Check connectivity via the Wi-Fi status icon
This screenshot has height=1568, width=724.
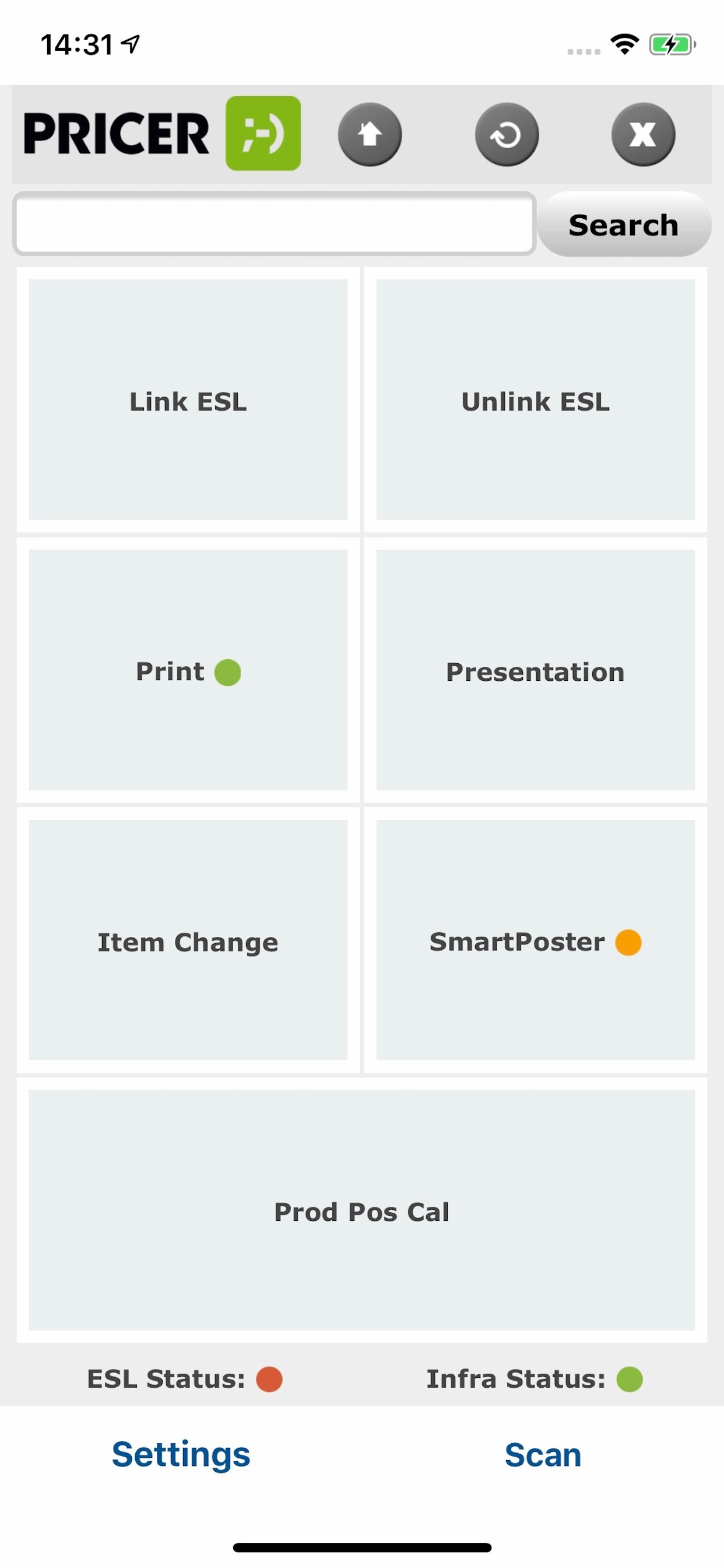[x=624, y=43]
